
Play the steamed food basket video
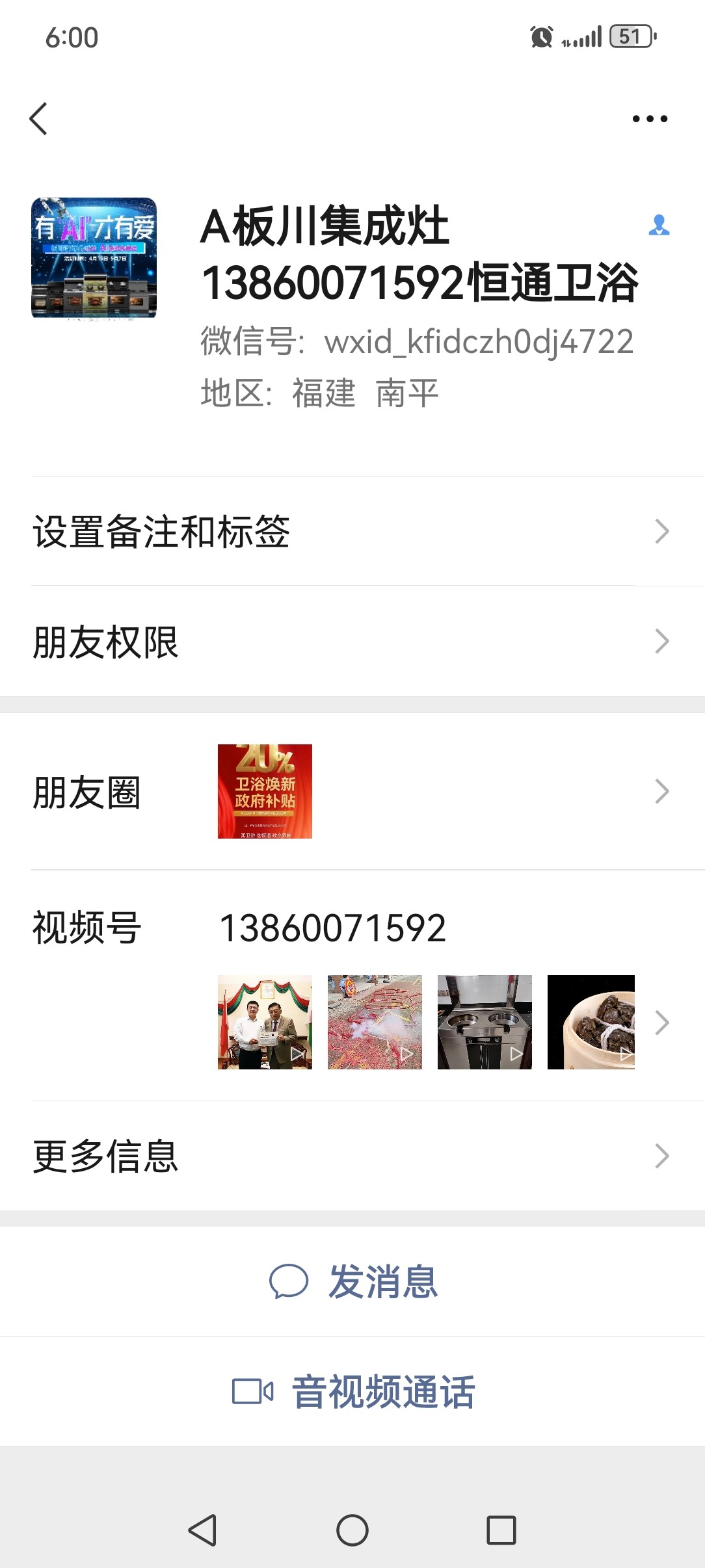point(591,1022)
